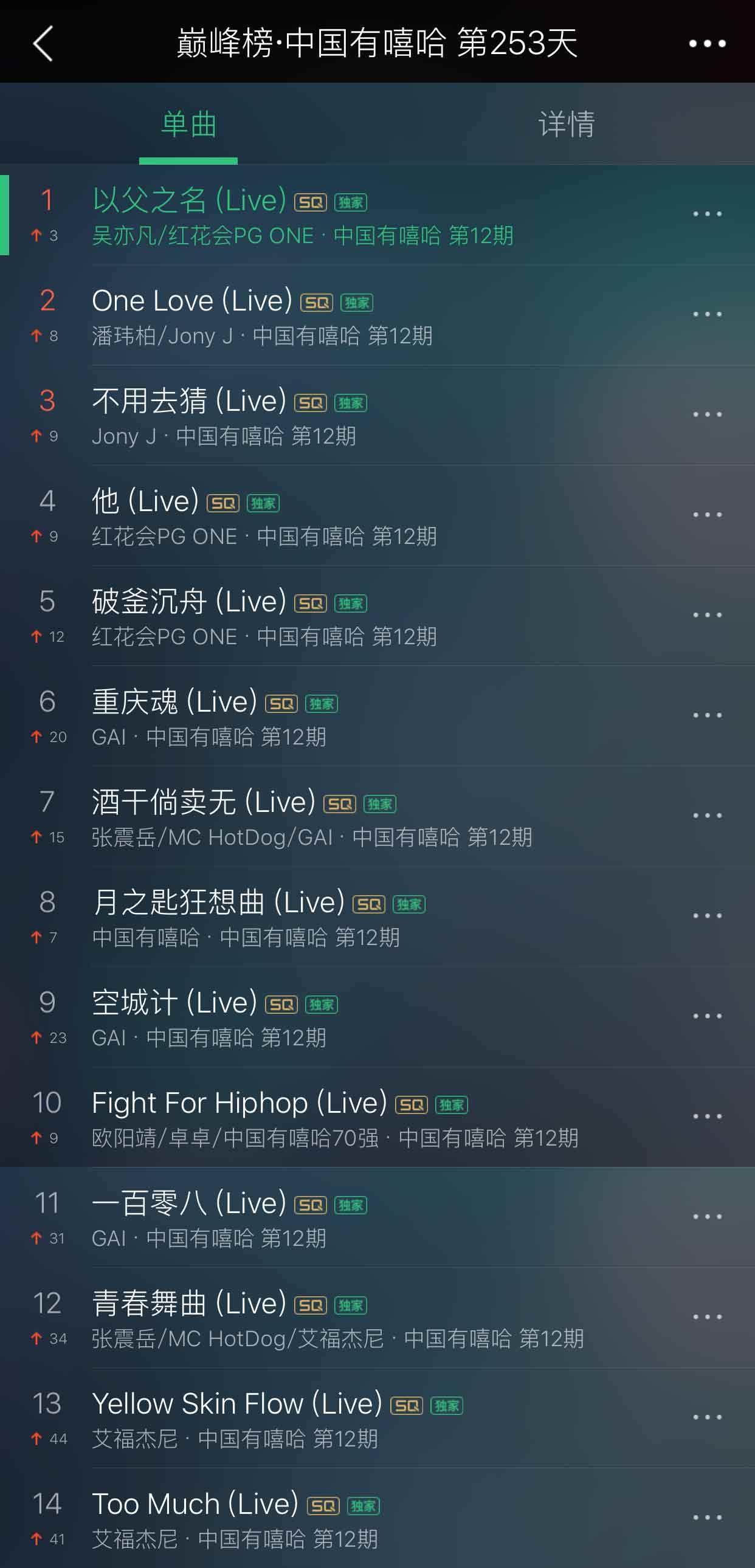Open more options for One Love (Live)
Viewport: 755px width, 1568px height.
pos(707,315)
